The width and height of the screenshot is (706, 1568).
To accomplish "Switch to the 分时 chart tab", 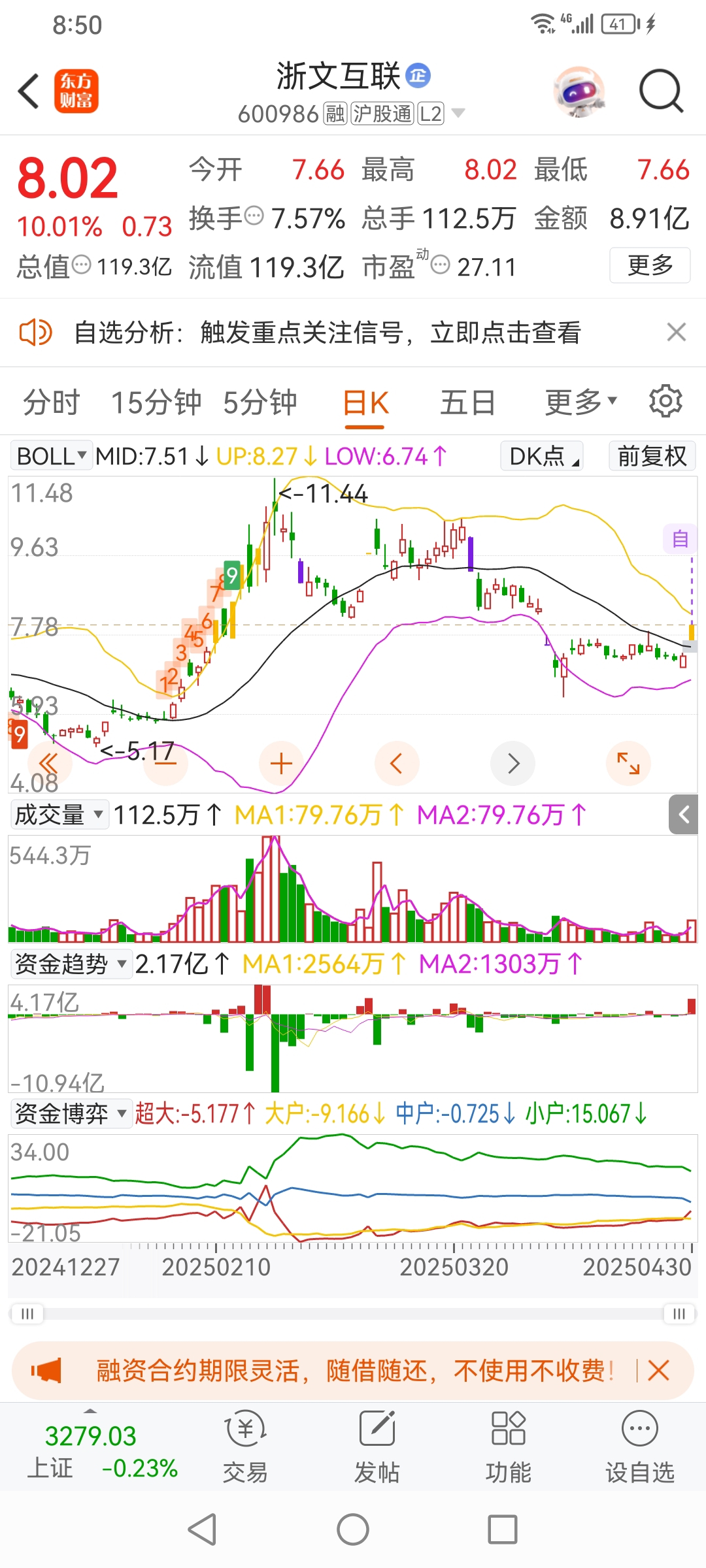I will 52,402.
